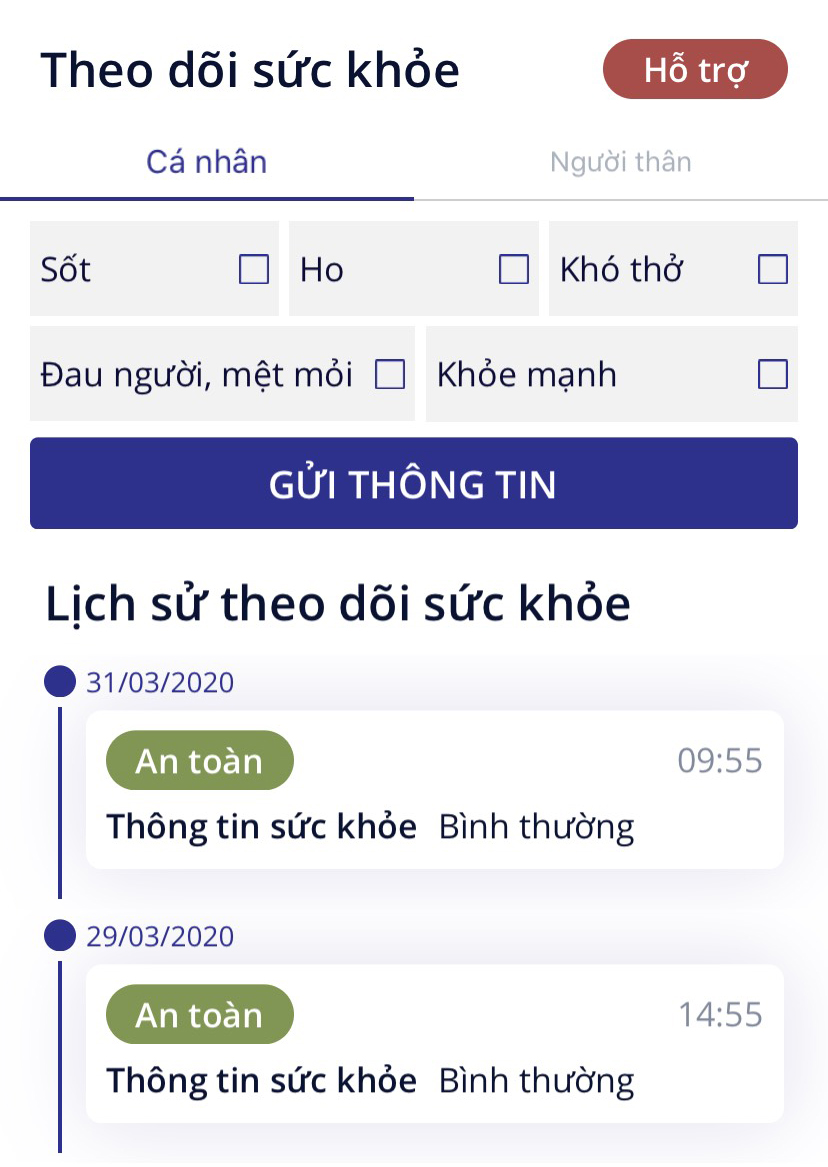Image resolution: width=828 pixels, height=1167 pixels.
Task: Click the An toàn badge dated 29/03/2020
Action: [x=199, y=1014]
